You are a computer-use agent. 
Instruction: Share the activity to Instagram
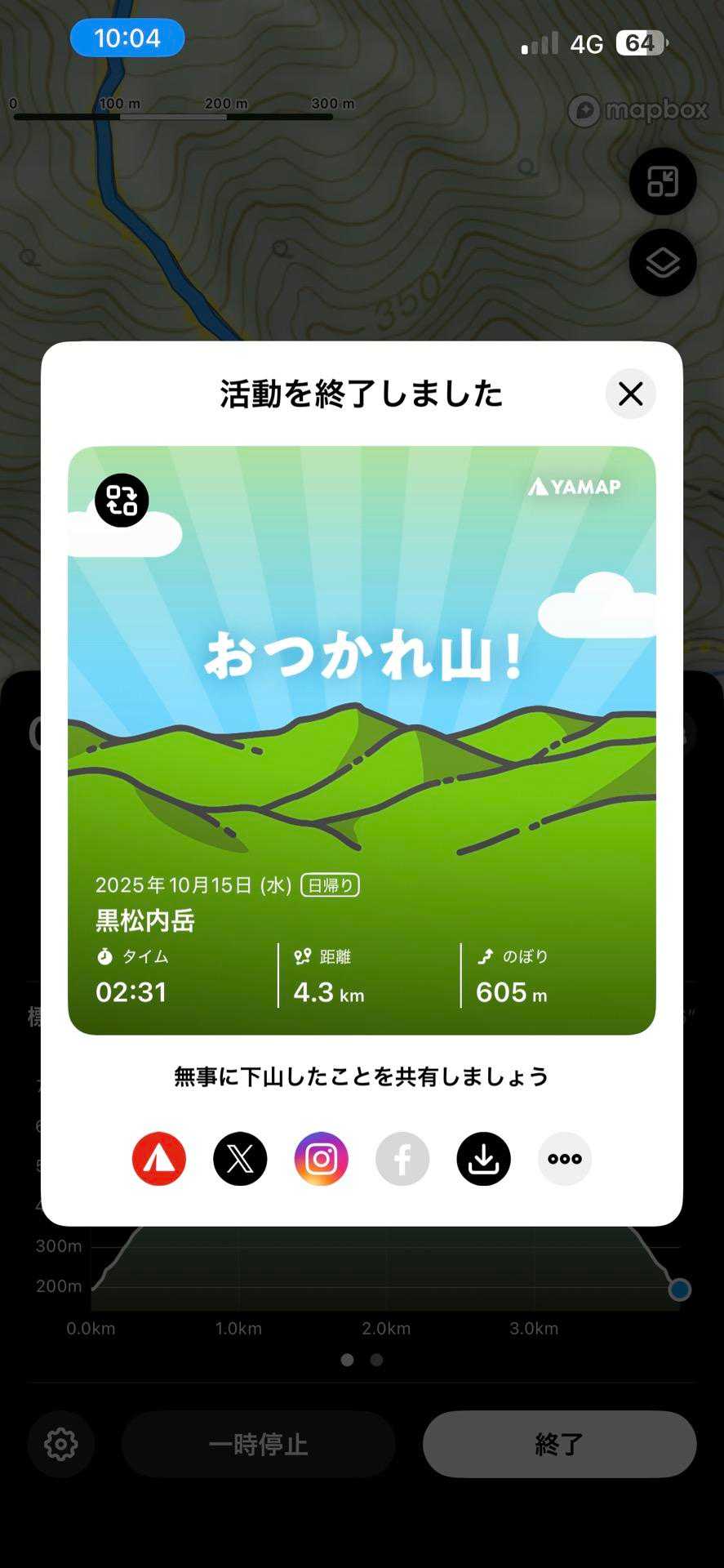coord(322,1159)
